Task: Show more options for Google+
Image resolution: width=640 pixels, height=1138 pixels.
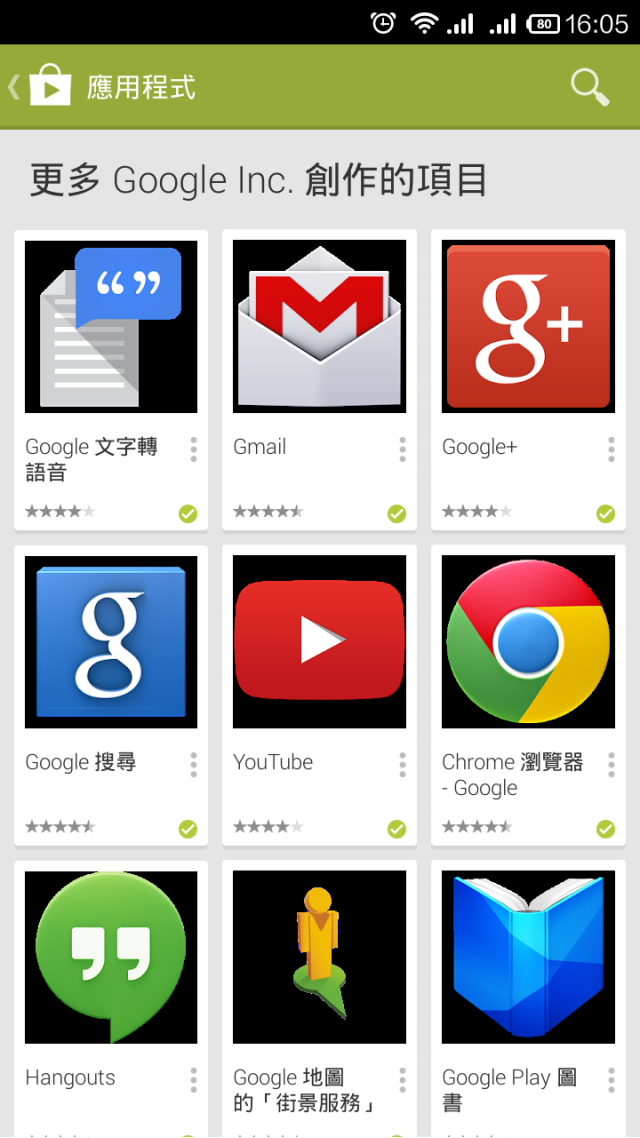Action: 611,449
